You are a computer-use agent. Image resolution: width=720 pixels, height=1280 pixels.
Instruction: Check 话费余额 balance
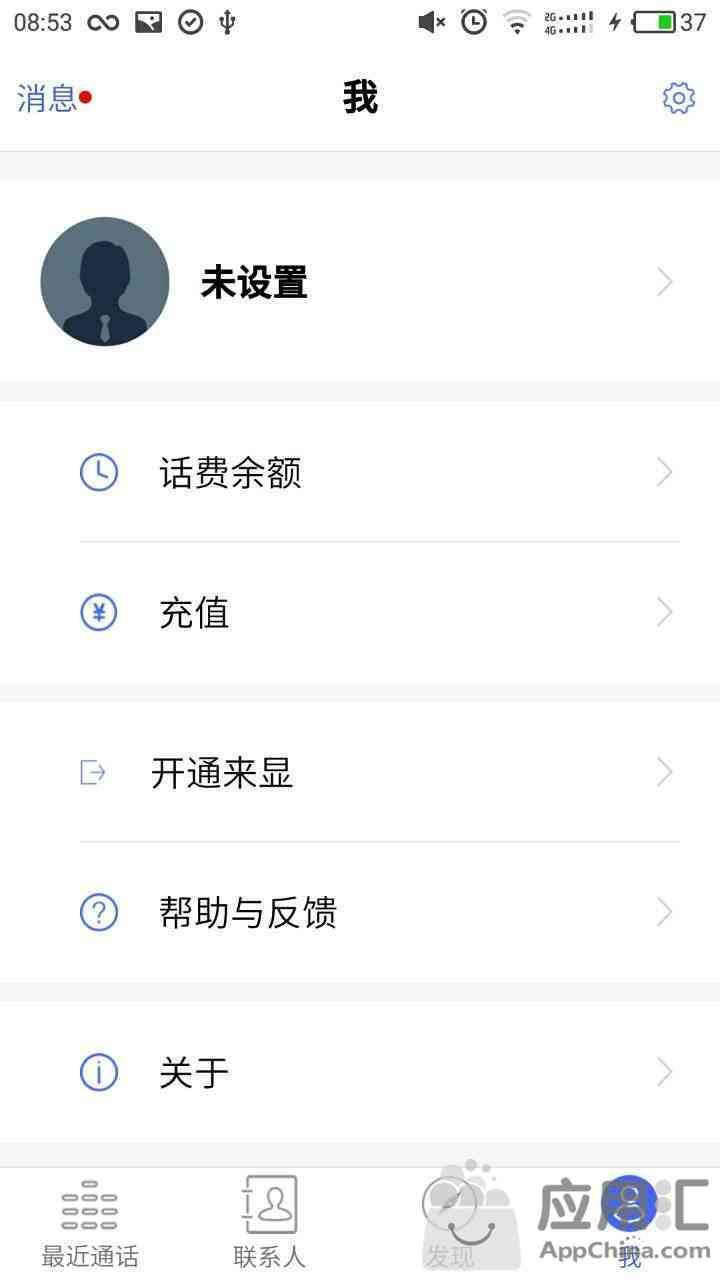point(360,472)
